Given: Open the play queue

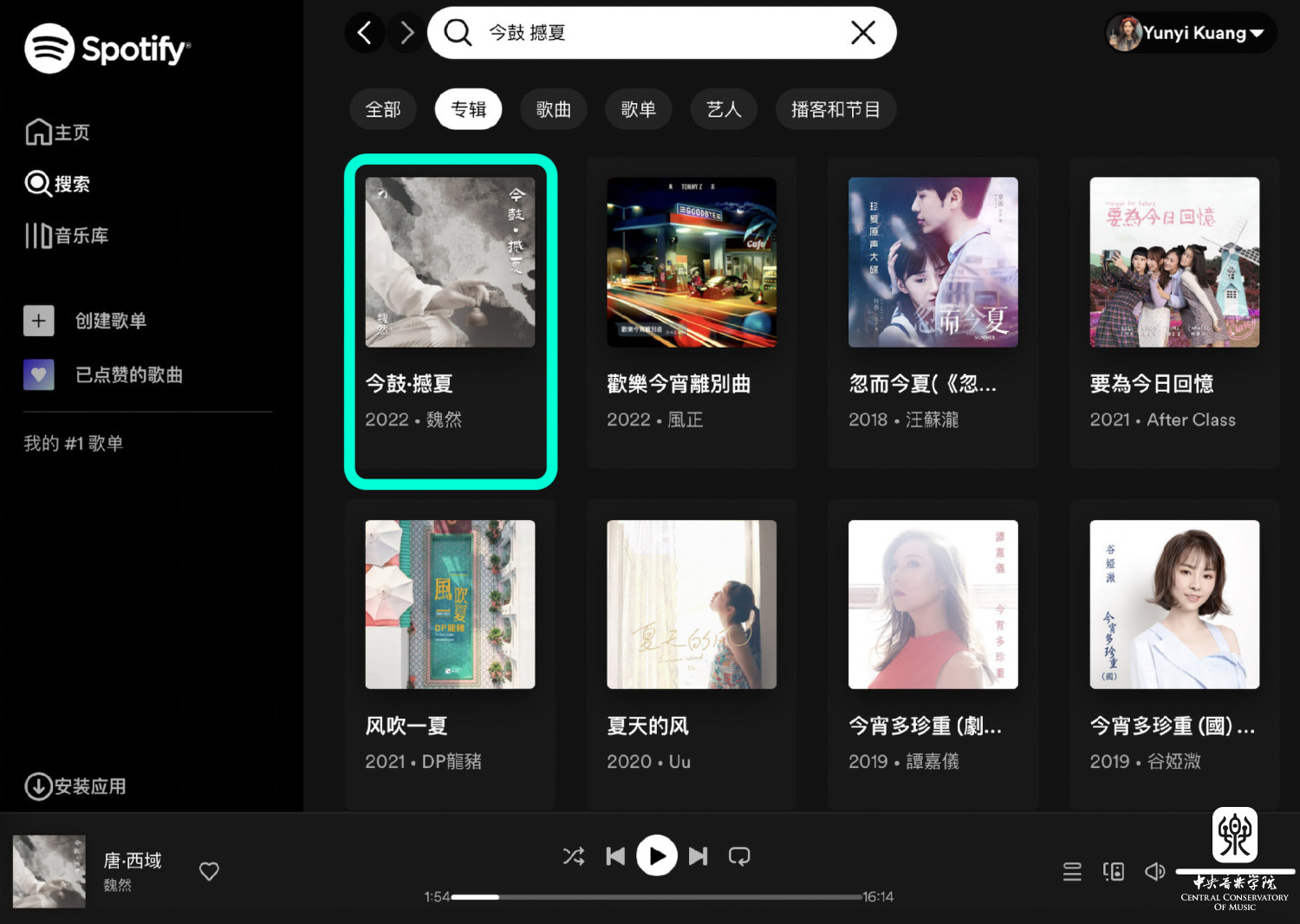Looking at the screenshot, I should pyautogui.click(x=1072, y=871).
